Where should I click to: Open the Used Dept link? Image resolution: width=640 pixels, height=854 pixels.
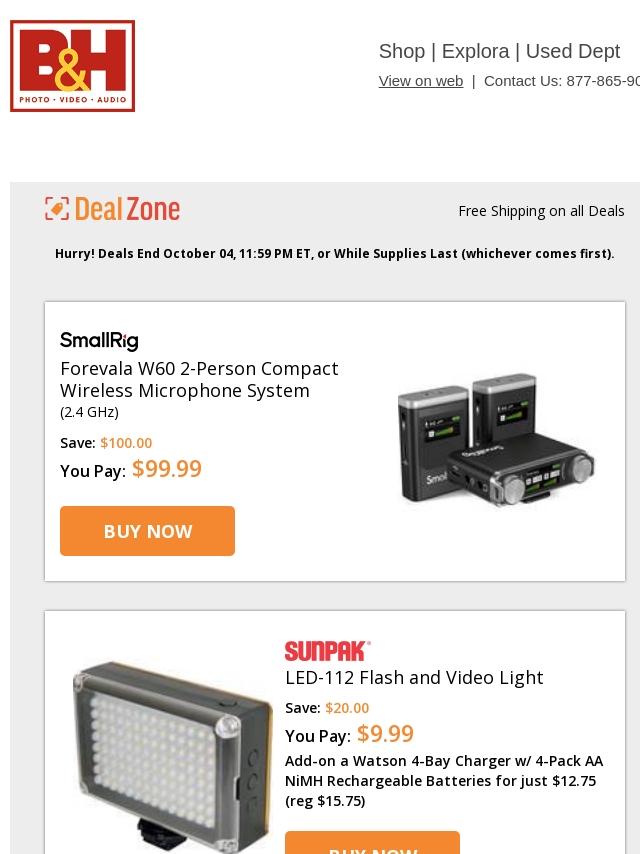pos(572,51)
